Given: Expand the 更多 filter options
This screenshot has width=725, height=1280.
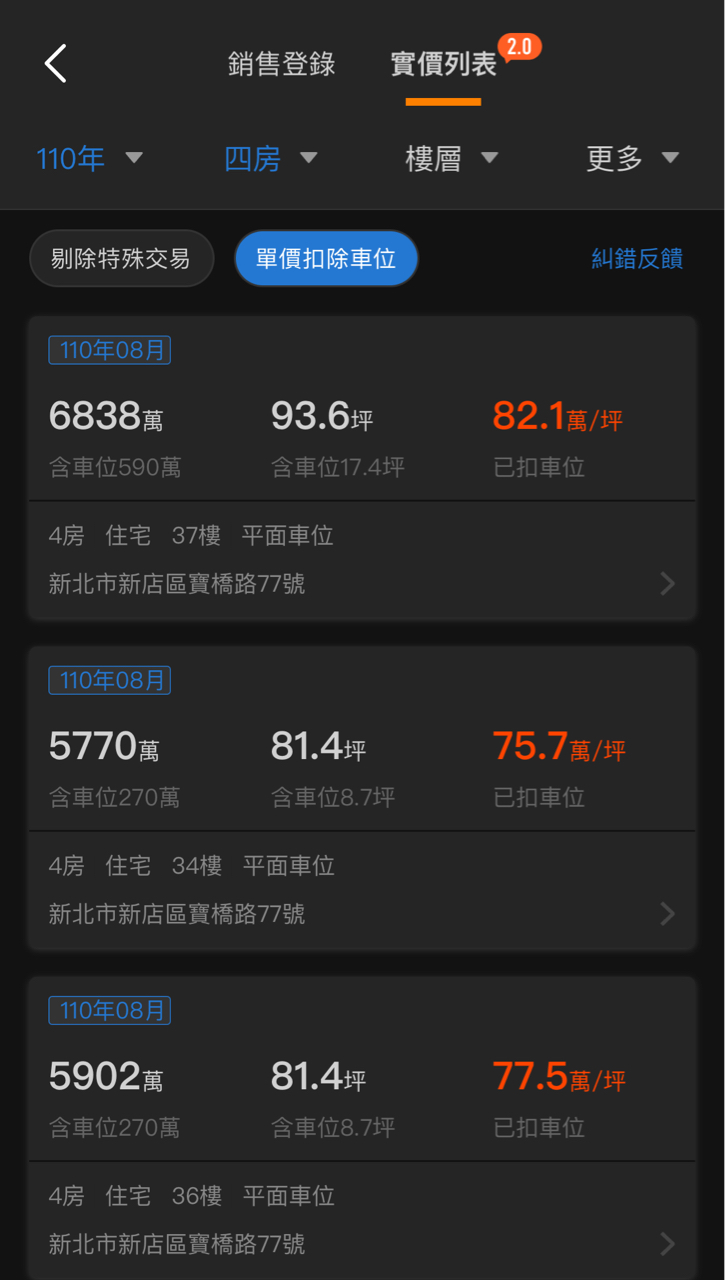Looking at the screenshot, I should coord(632,158).
